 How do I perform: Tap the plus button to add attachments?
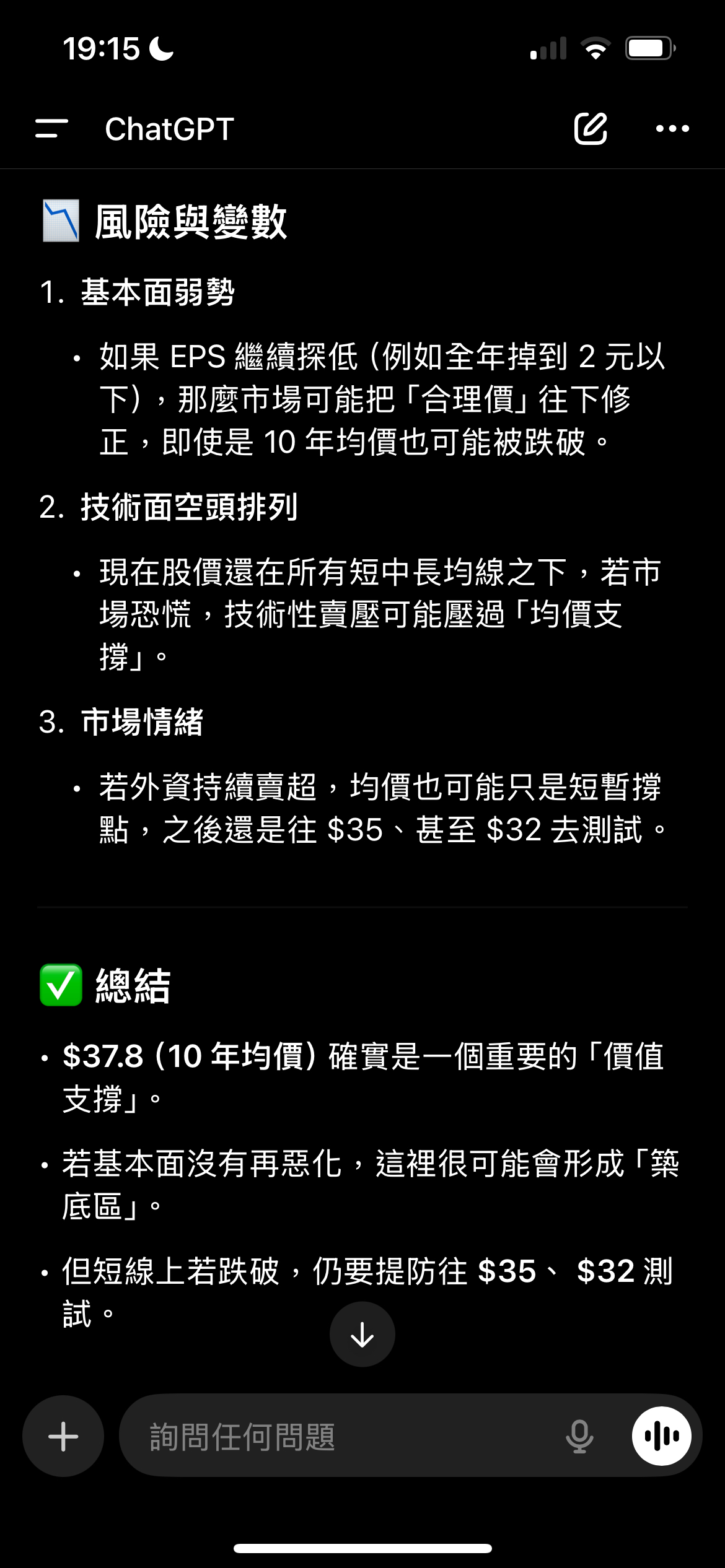click(63, 1436)
